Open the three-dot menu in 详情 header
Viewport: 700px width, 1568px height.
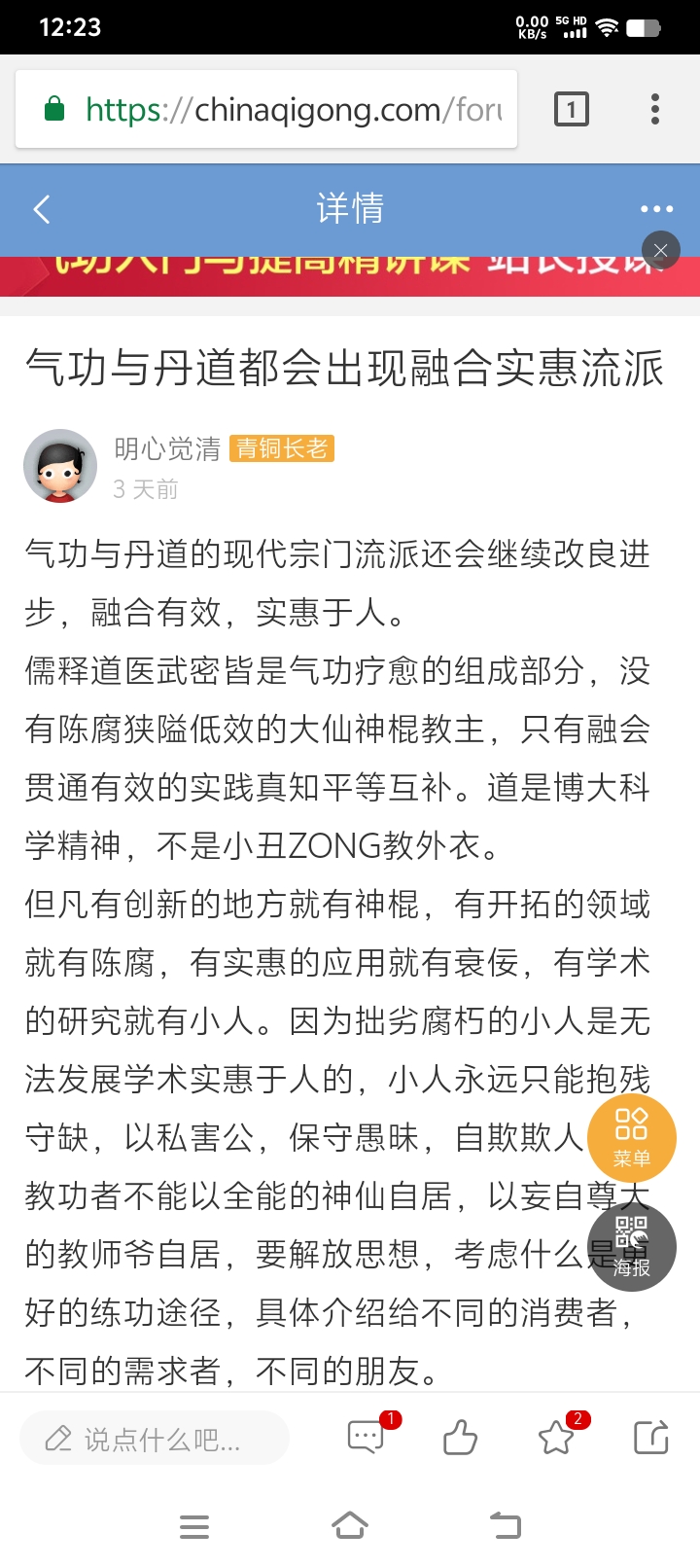click(x=656, y=209)
